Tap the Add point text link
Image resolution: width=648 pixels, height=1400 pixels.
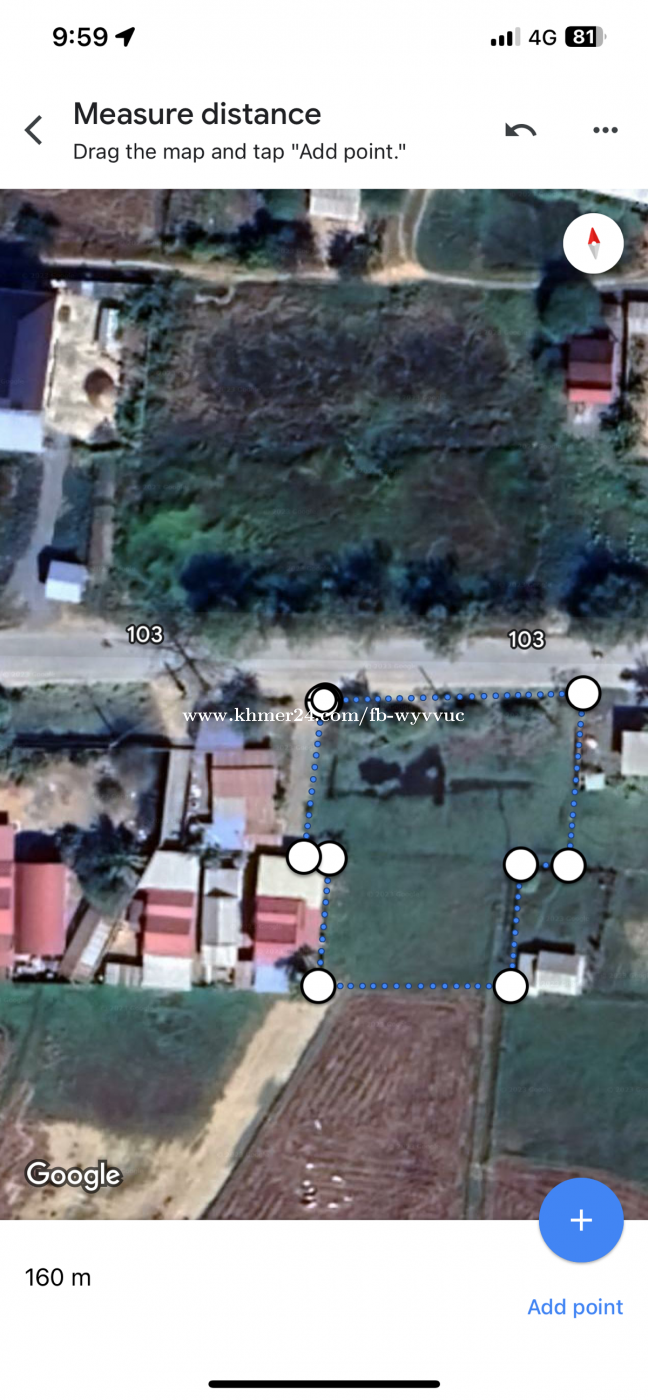click(x=575, y=1307)
